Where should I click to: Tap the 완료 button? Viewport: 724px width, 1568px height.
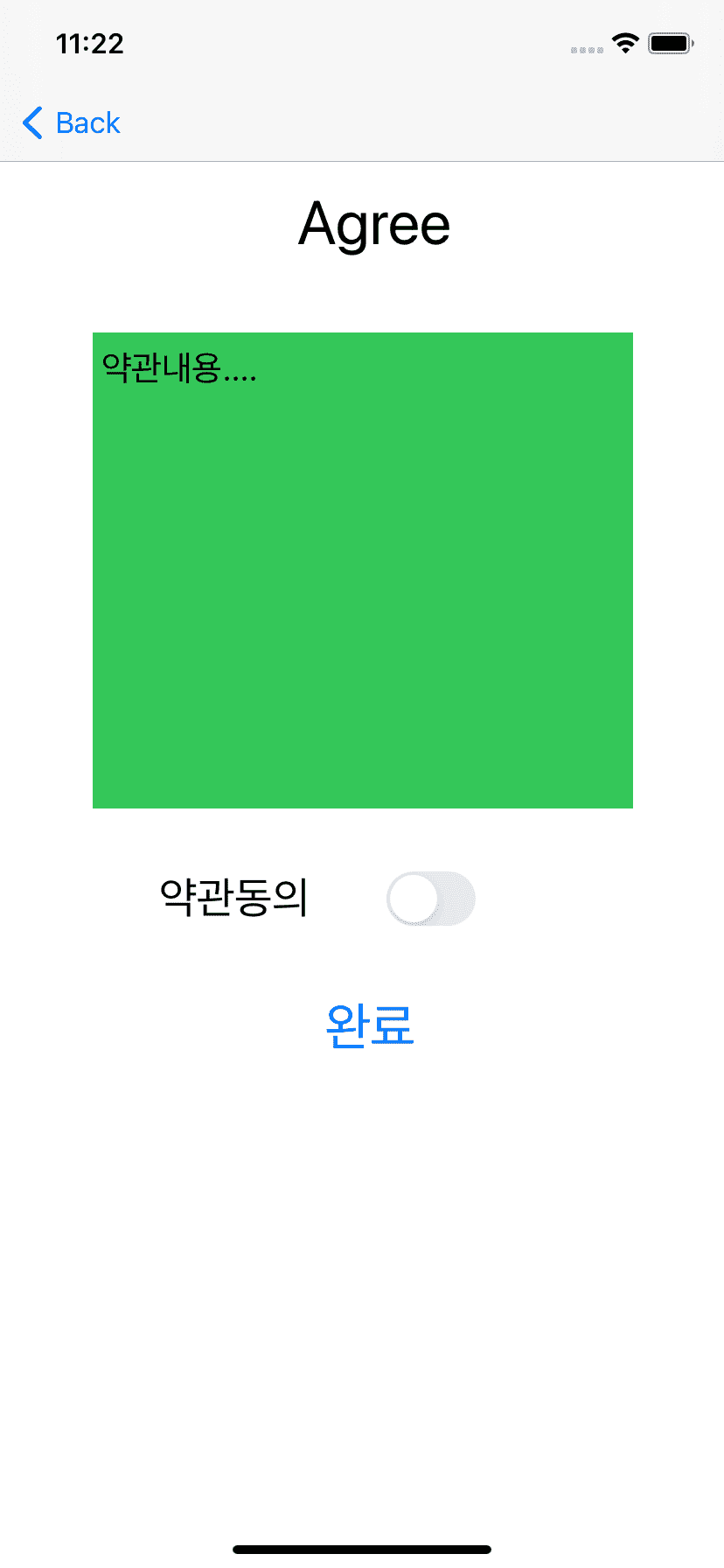point(369,1025)
